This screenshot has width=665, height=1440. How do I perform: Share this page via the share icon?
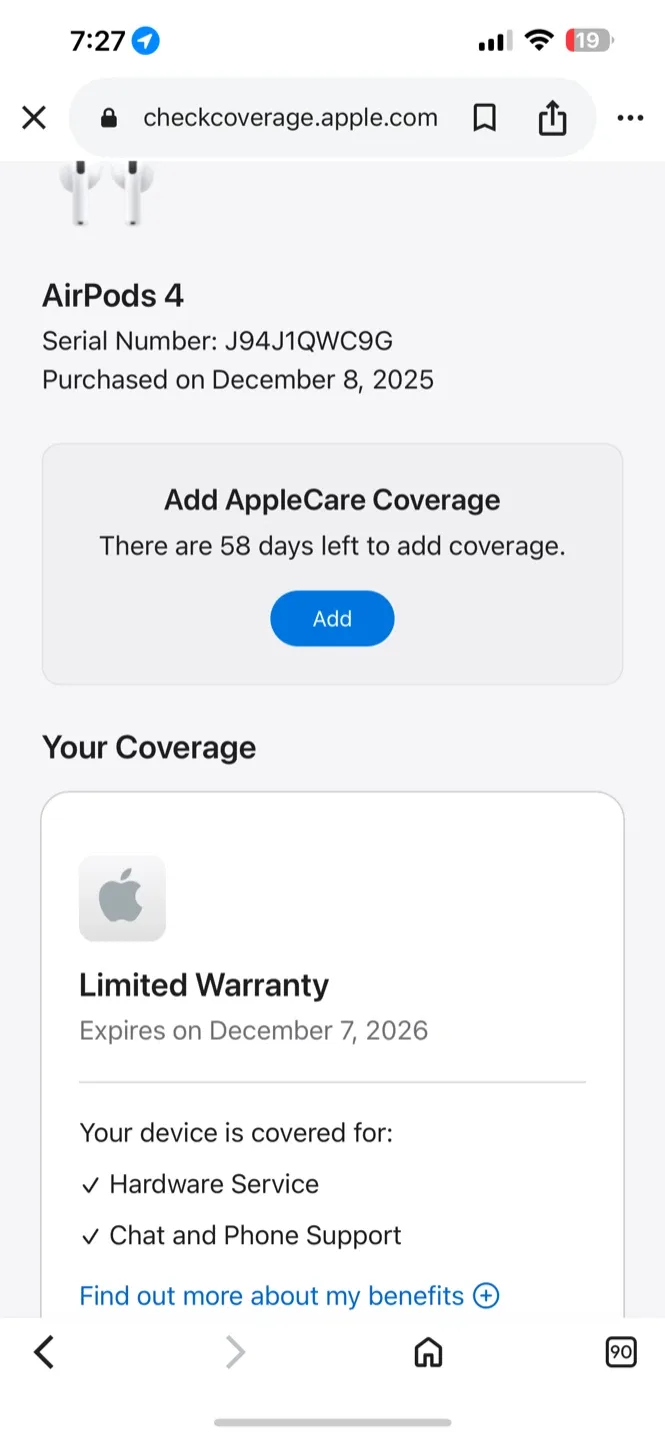tap(552, 118)
